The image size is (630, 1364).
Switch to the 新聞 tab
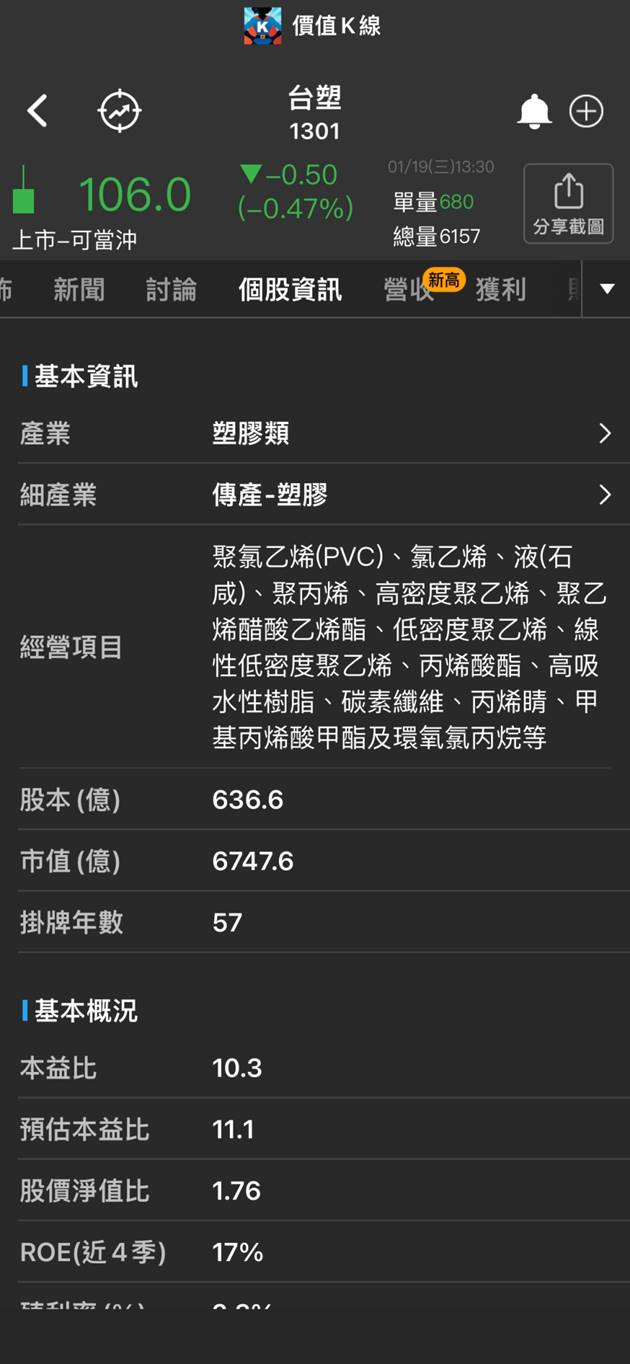pyautogui.click(x=79, y=290)
